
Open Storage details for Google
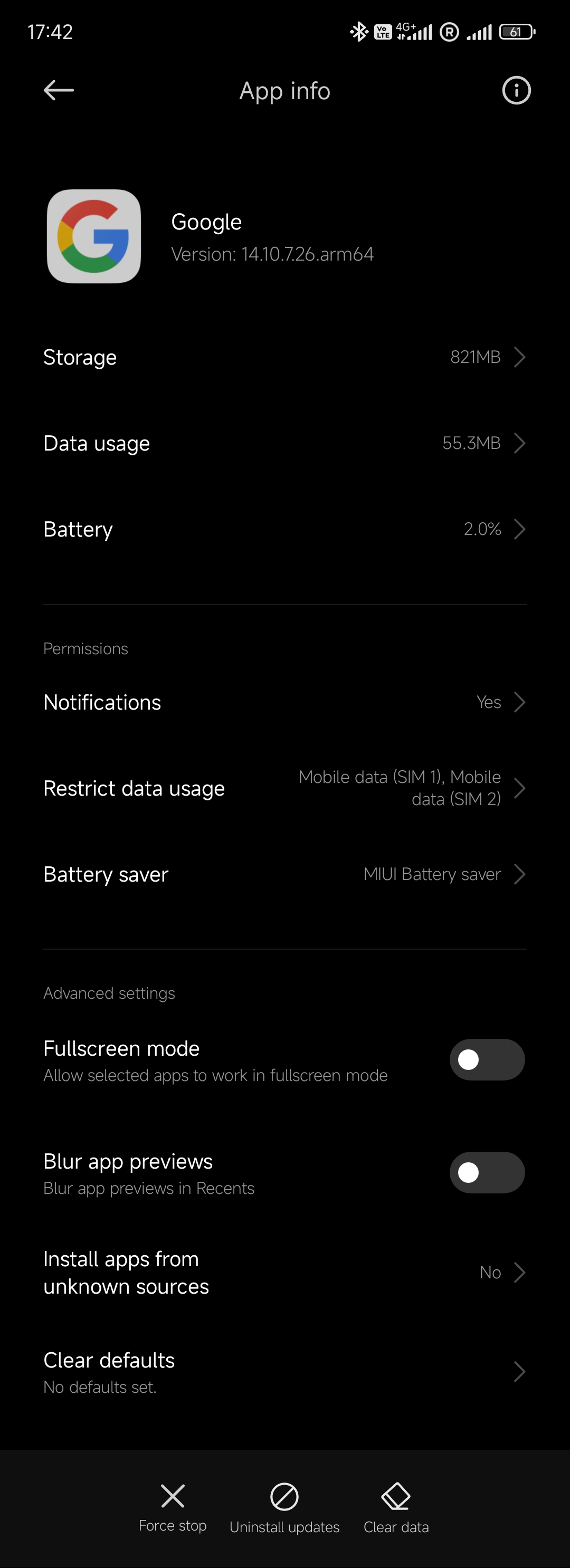(x=284, y=357)
